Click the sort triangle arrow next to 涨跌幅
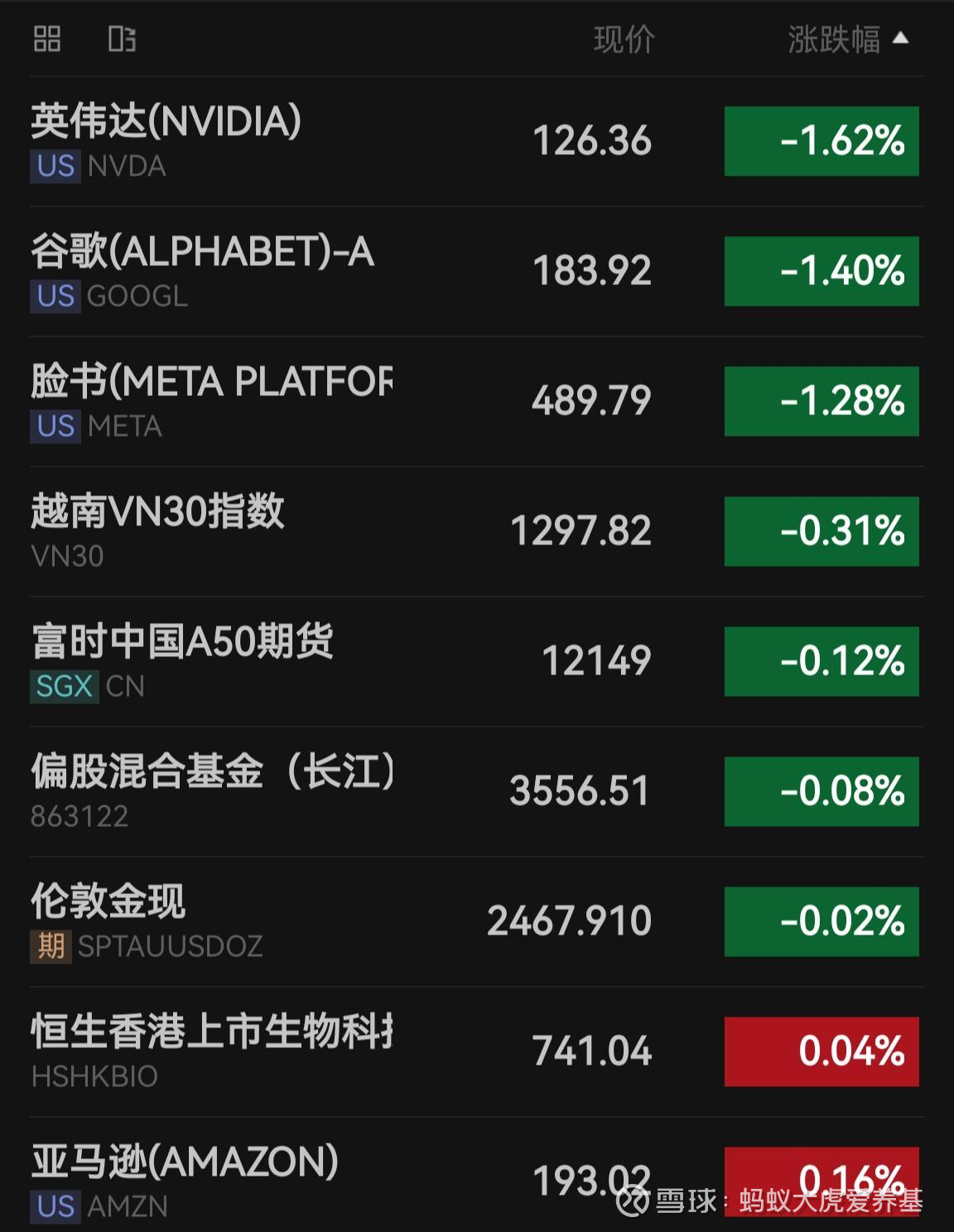Viewport: 954px width, 1232px height. coord(902,37)
